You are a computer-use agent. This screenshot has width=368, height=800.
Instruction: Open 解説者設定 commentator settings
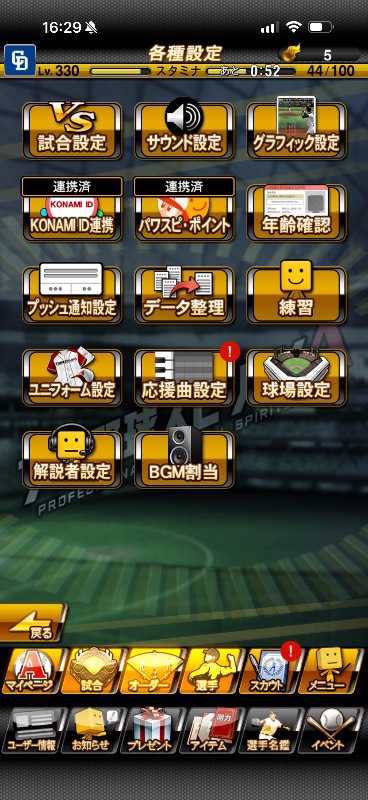(x=72, y=460)
